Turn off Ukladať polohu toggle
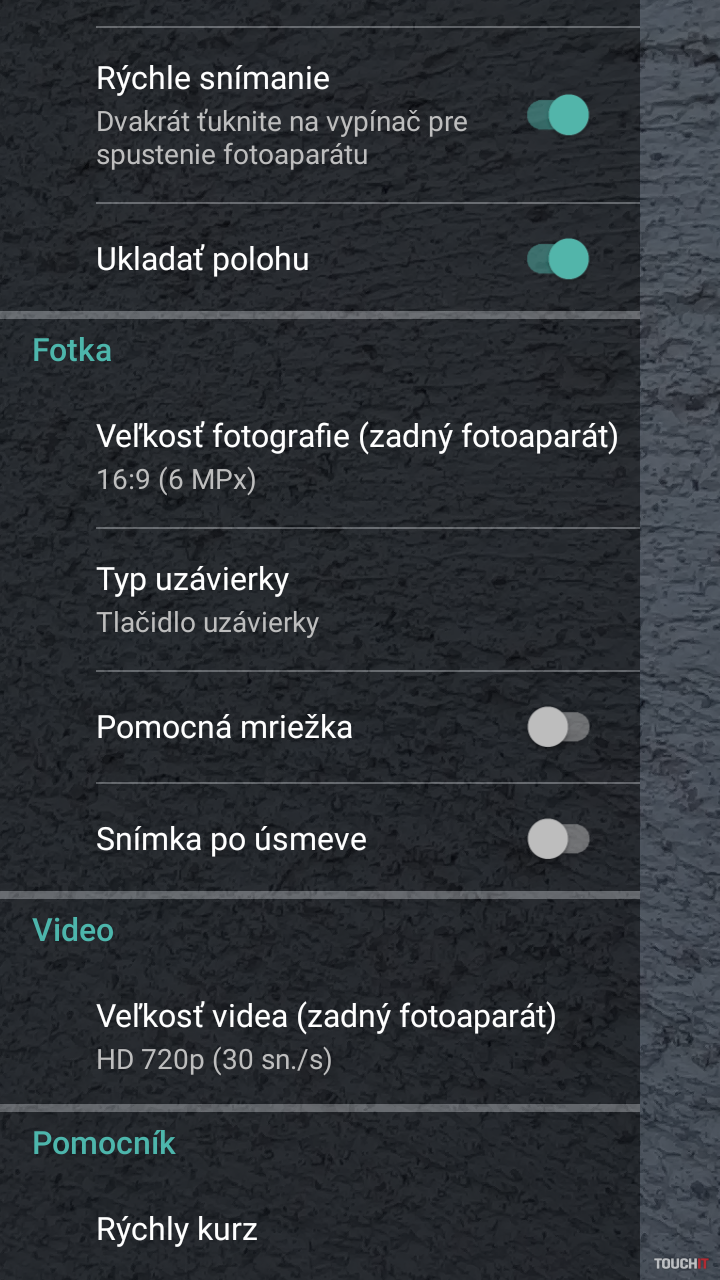Viewport: 720px width, 1280px height. [558, 260]
